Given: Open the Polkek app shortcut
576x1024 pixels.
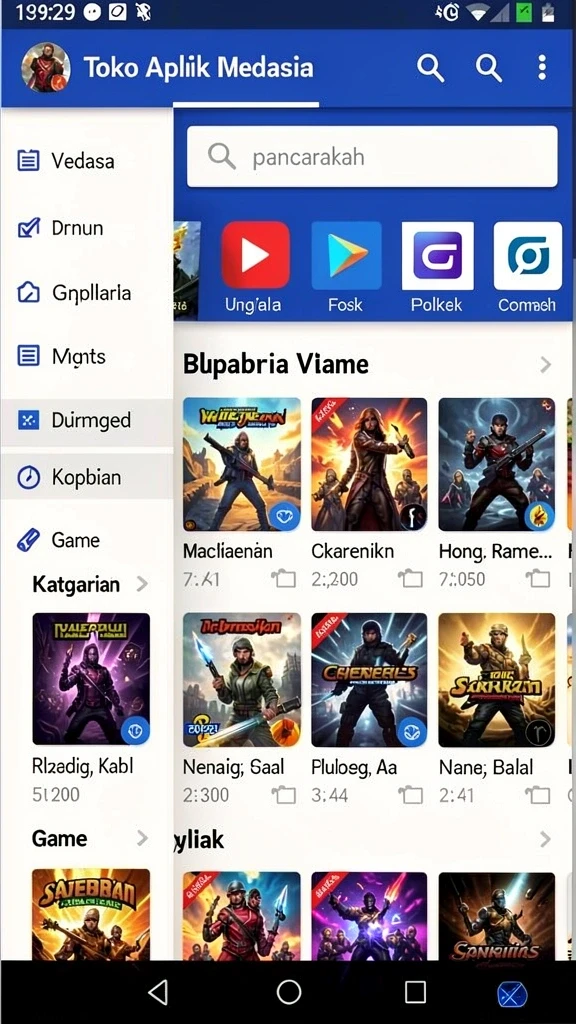Looking at the screenshot, I should point(437,268).
